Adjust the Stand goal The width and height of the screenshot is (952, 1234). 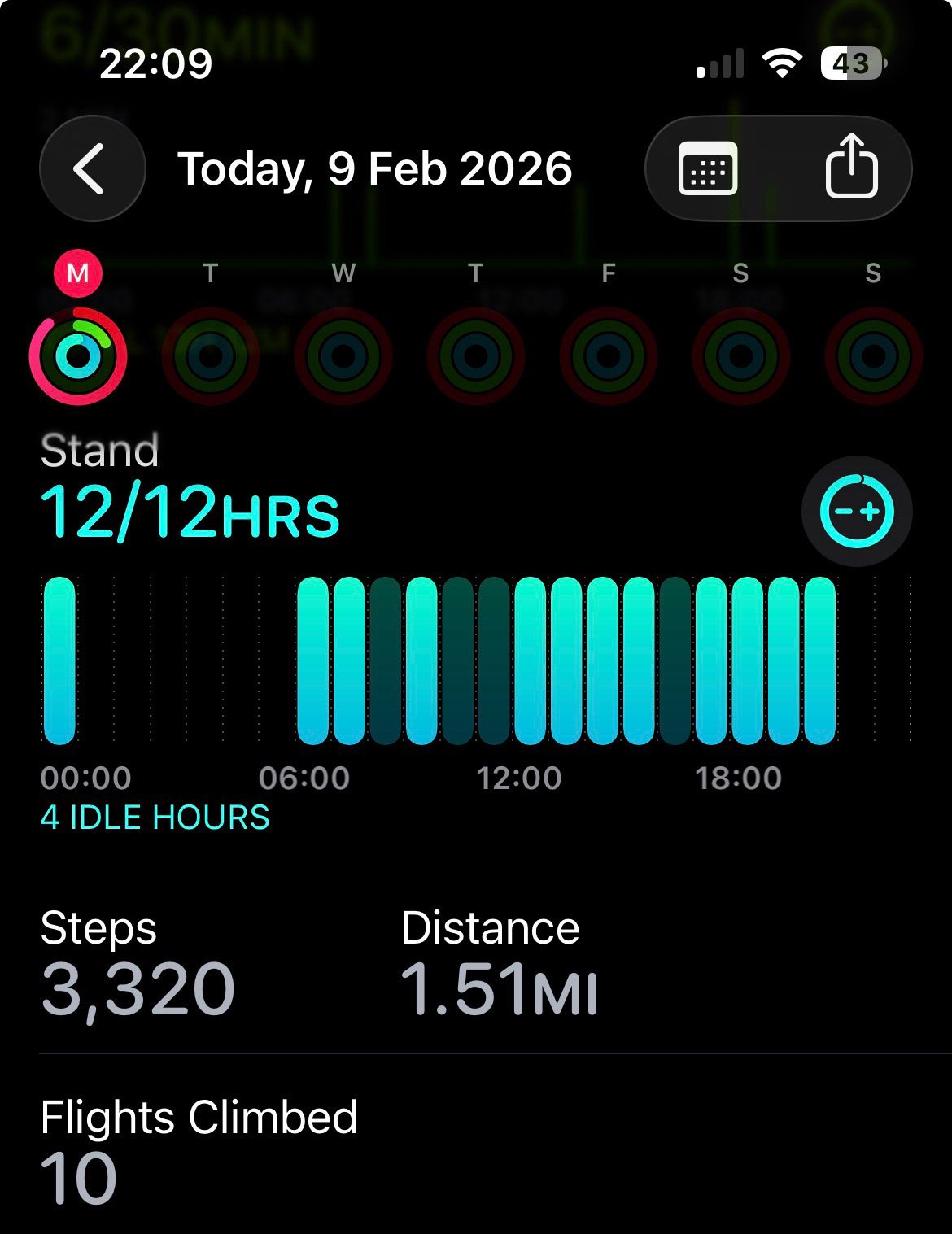[x=857, y=512]
